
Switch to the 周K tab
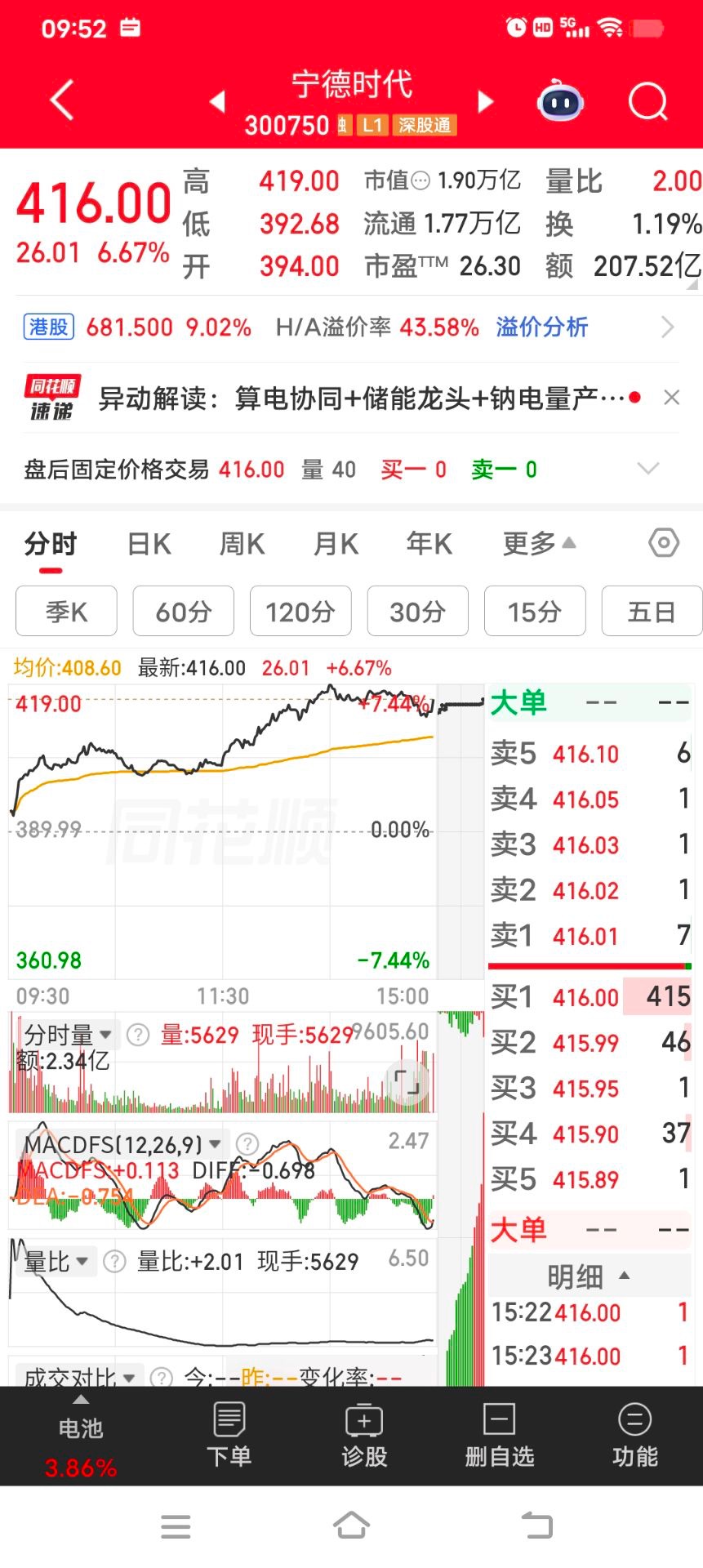[242, 544]
